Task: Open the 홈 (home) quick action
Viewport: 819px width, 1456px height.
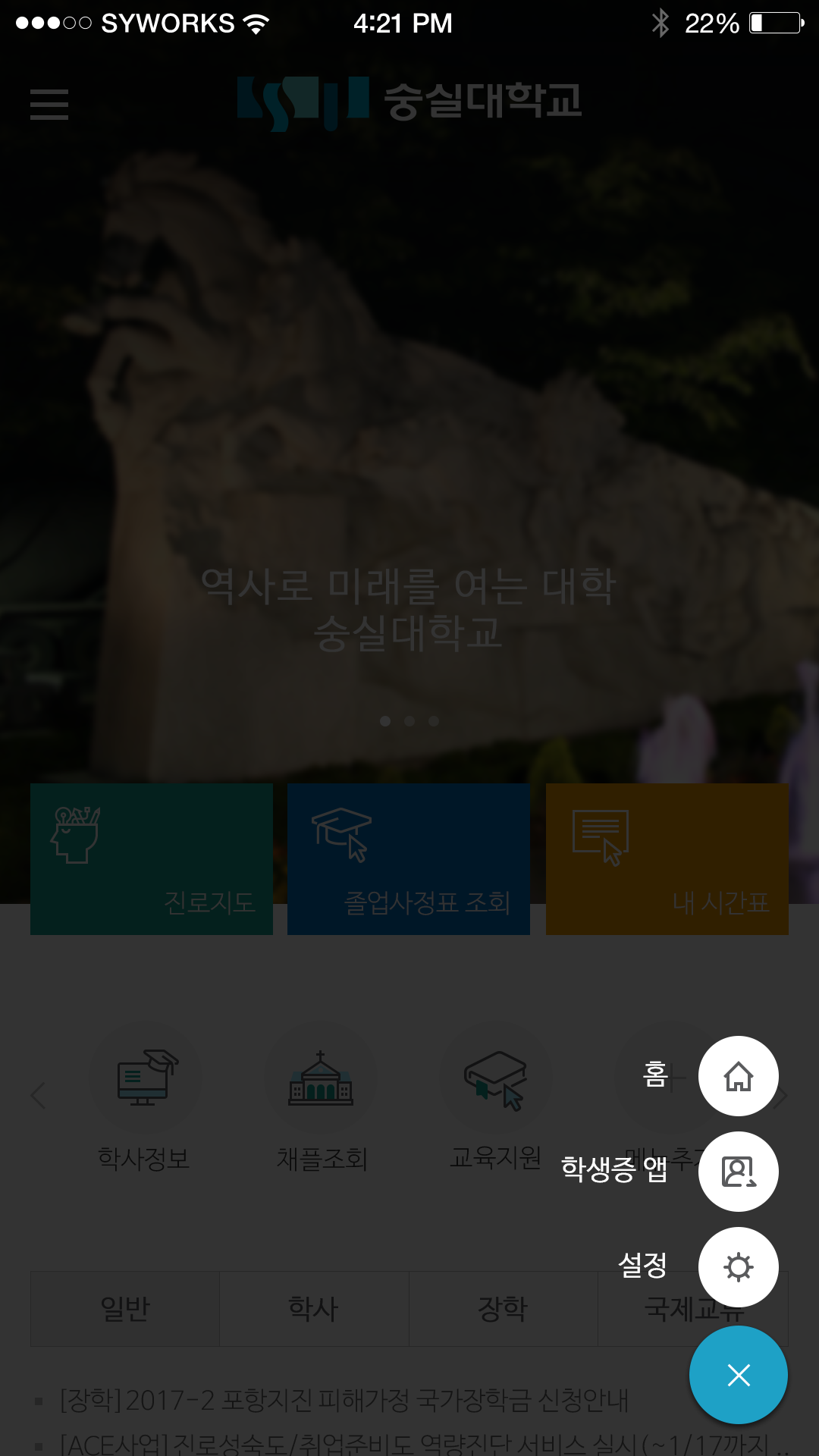Action: (x=738, y=1076)
